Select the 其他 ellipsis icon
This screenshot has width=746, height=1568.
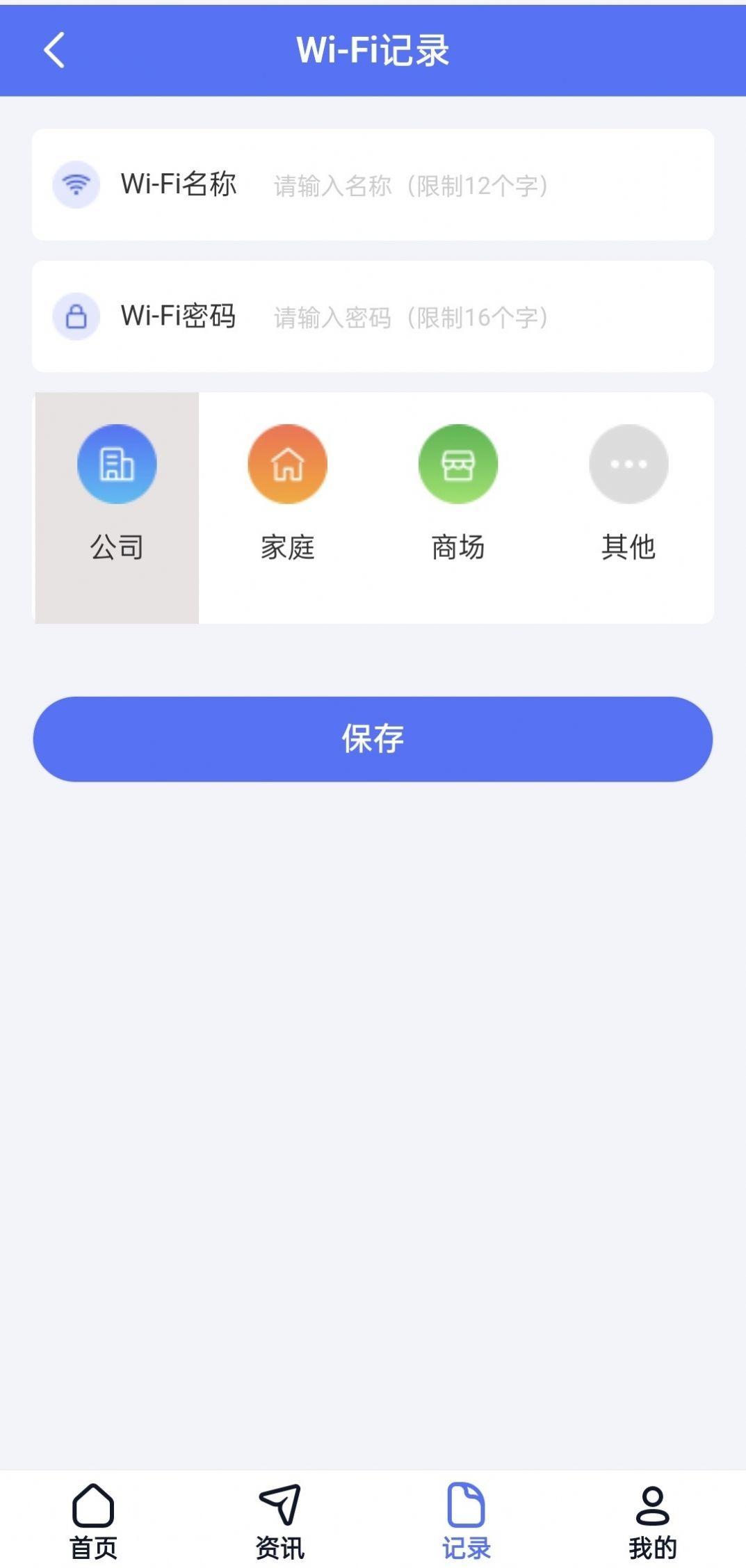(x=628, y=464)
